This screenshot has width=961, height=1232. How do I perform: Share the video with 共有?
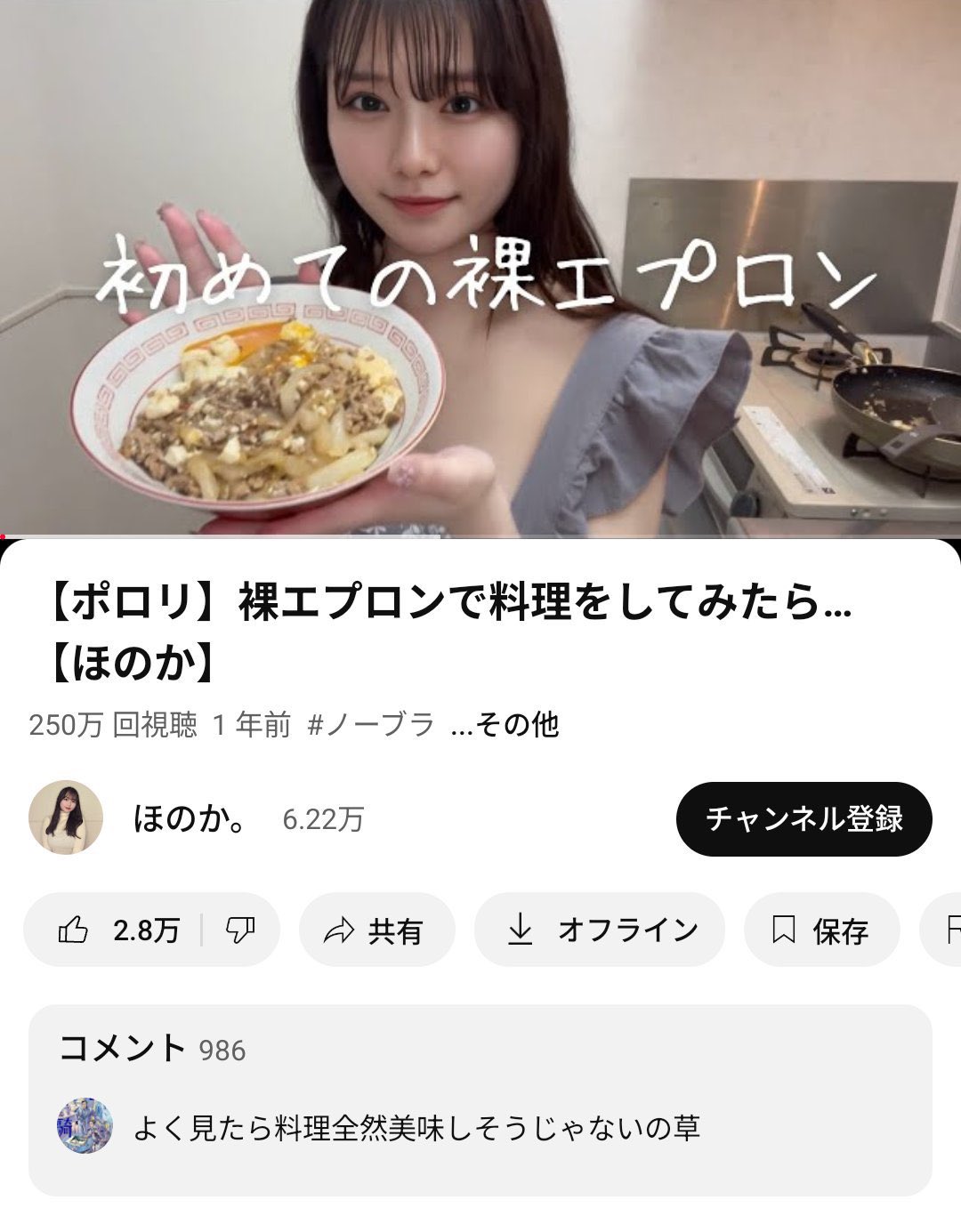click(x=376, y=930)
